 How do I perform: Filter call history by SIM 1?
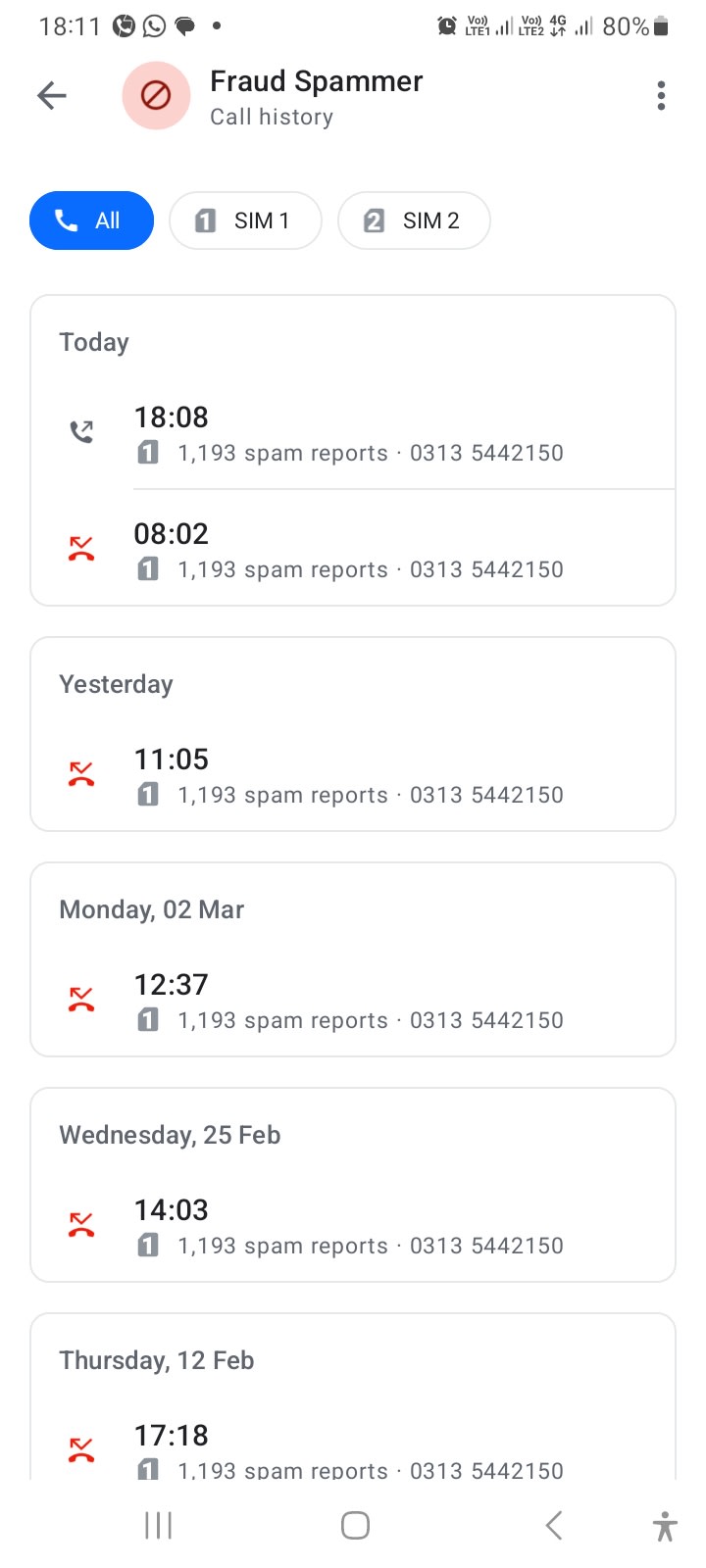click(x=245, y=220)
